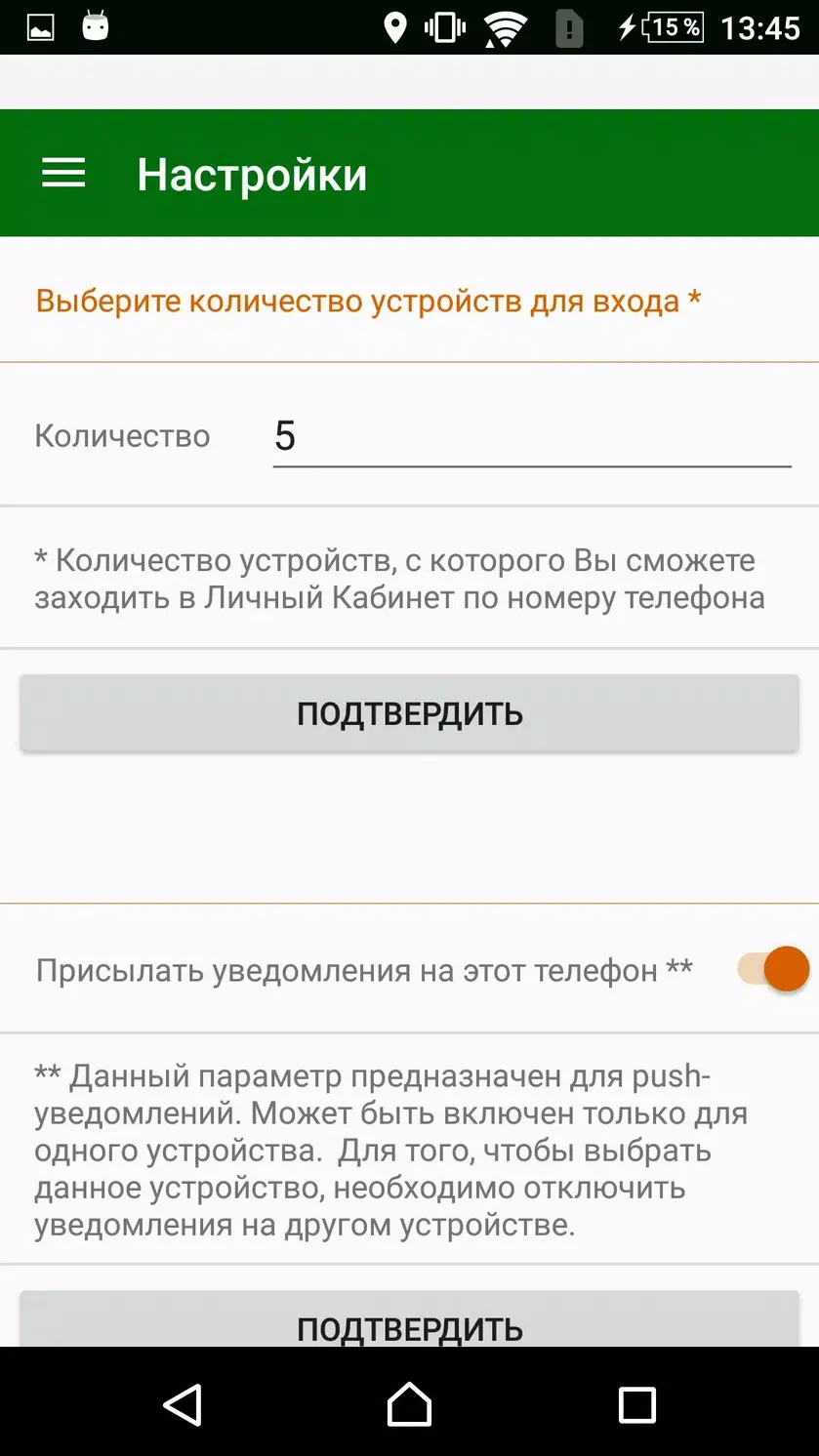The height and width of the screenshot is (1456, 819).
Task: Tap ПОДТВЕРДИТЬ below the push notification note
Action: pyautogui.click(x=409, y=1319)
